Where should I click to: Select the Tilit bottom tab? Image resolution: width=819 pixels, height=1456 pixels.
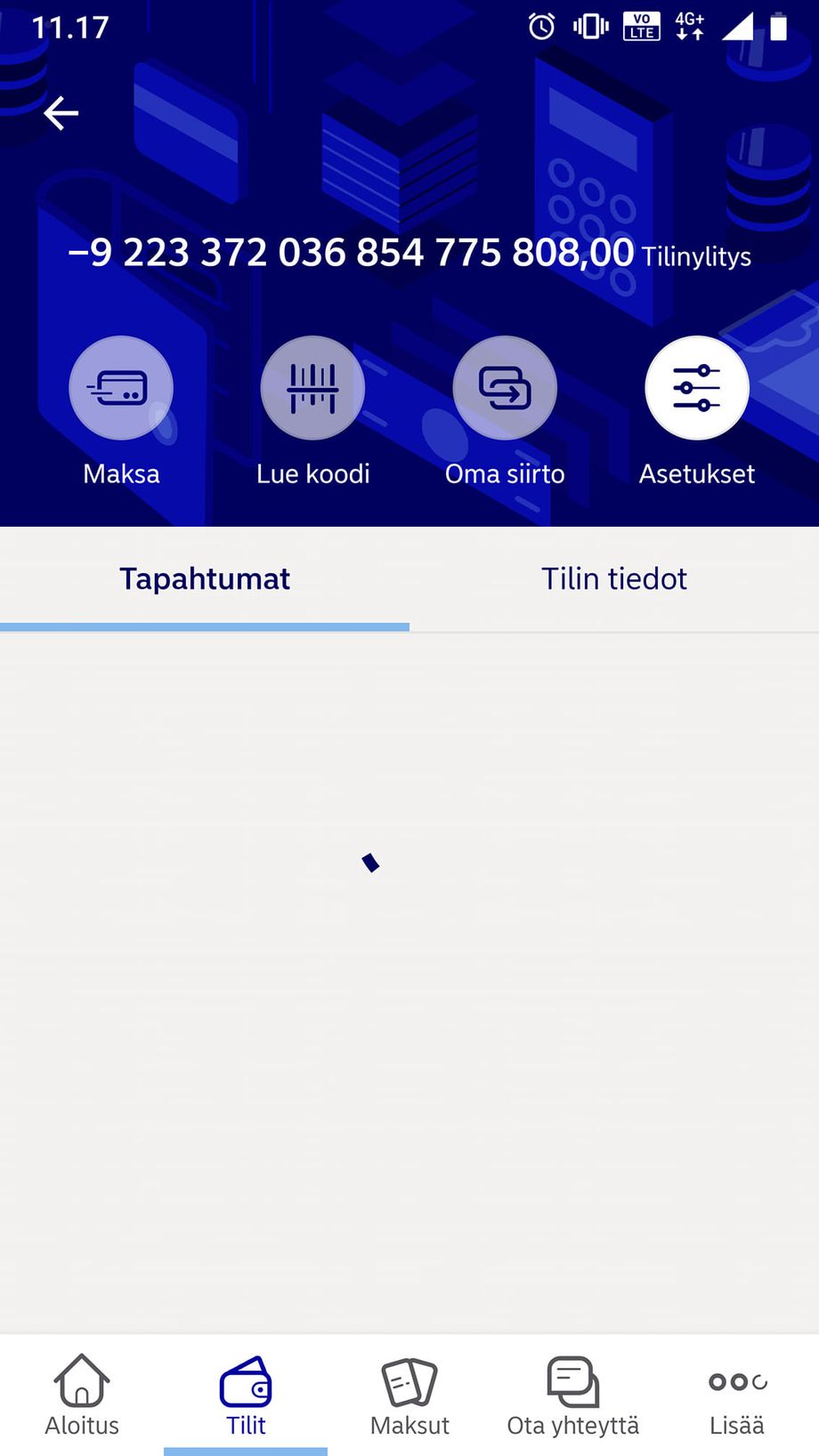click(x=246, y=1395)
